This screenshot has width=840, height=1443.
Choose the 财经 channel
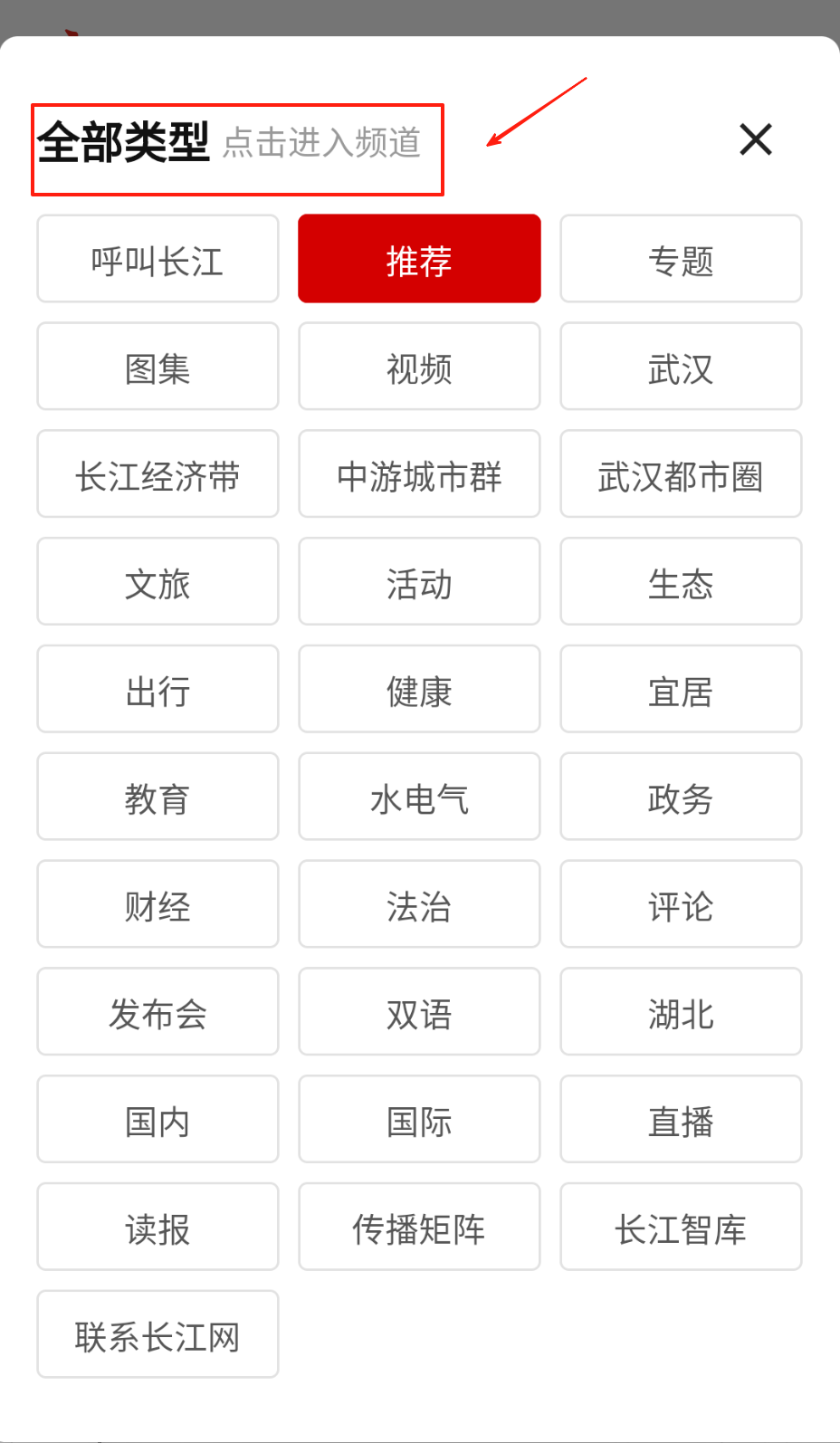[x=157, y=905]
